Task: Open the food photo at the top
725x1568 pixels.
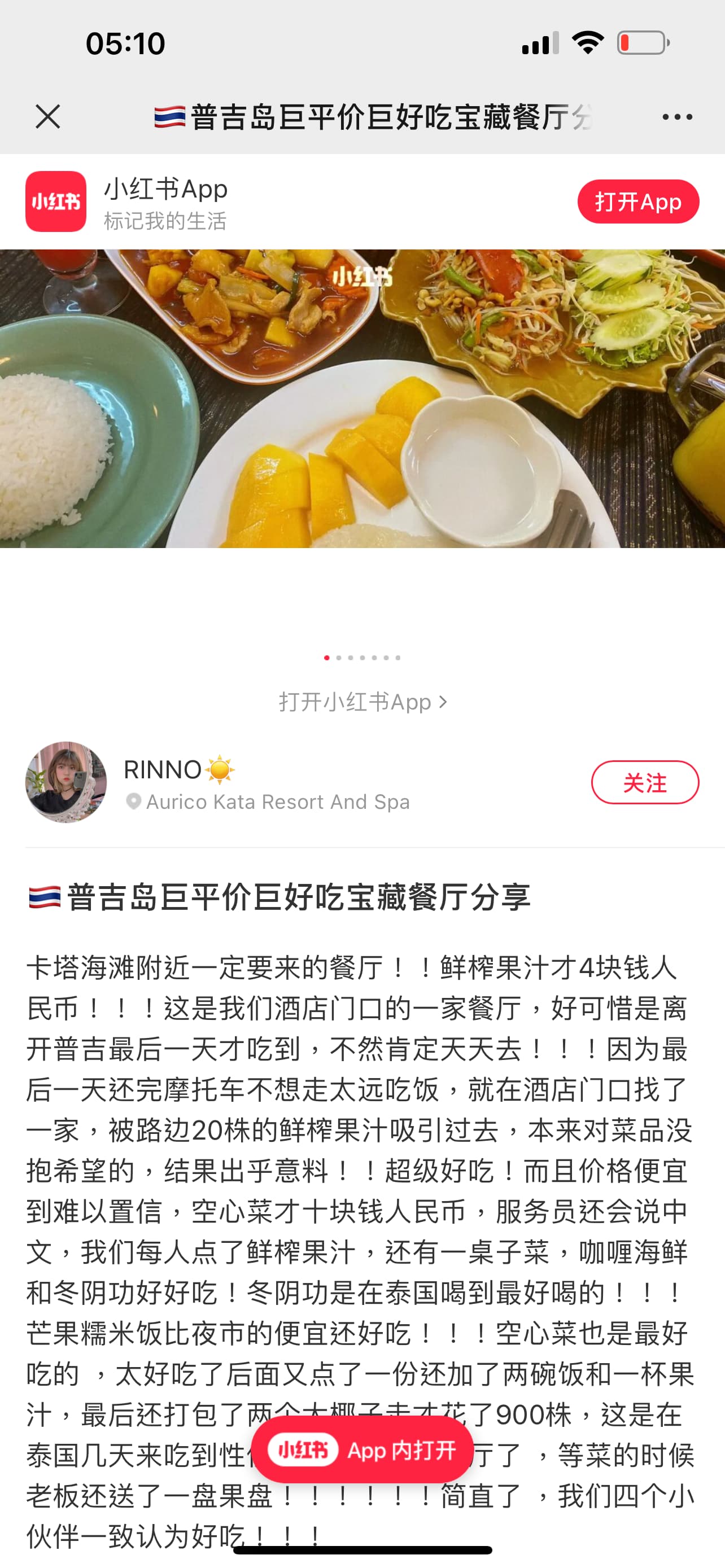Action: pyautogui.click(x=362, y=398)
